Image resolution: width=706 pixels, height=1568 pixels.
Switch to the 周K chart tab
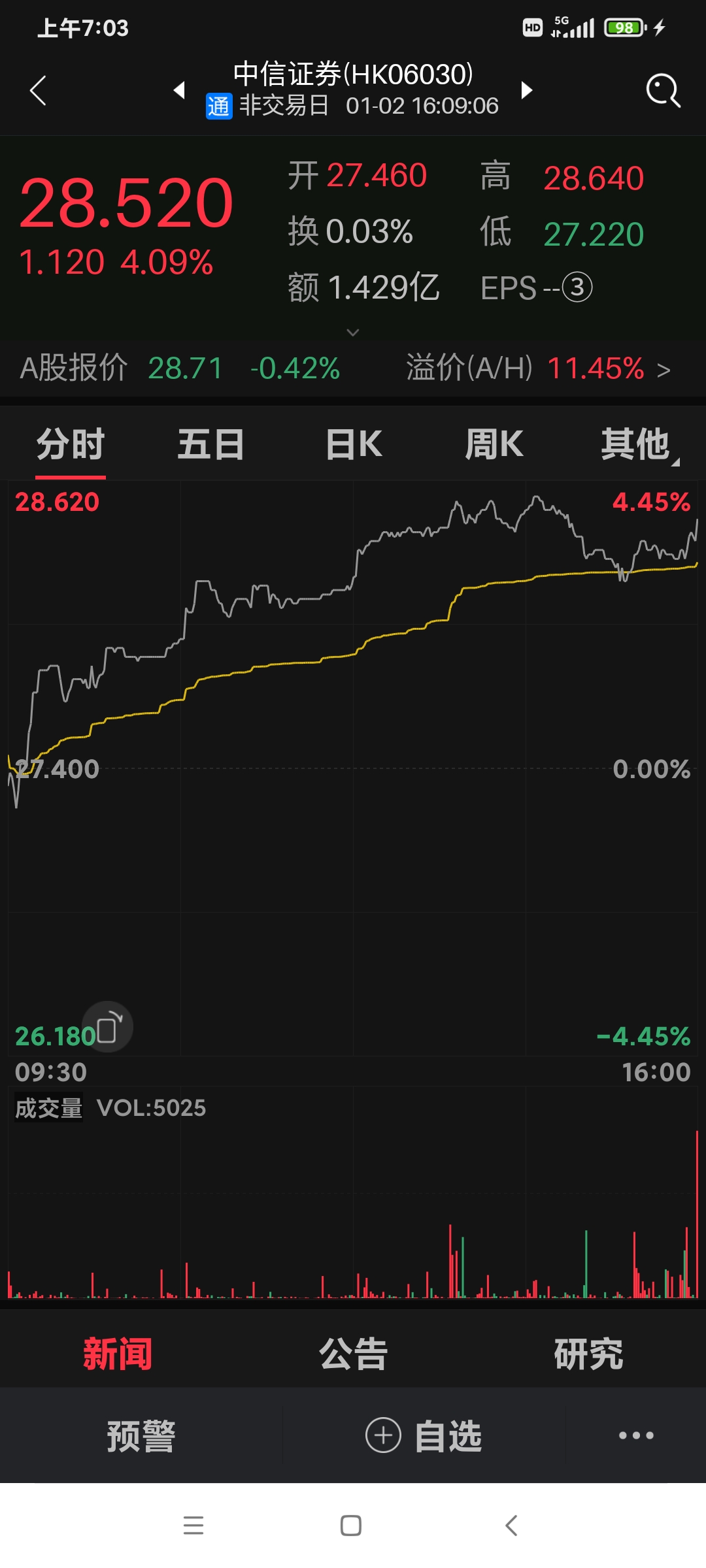pos(494,445)
